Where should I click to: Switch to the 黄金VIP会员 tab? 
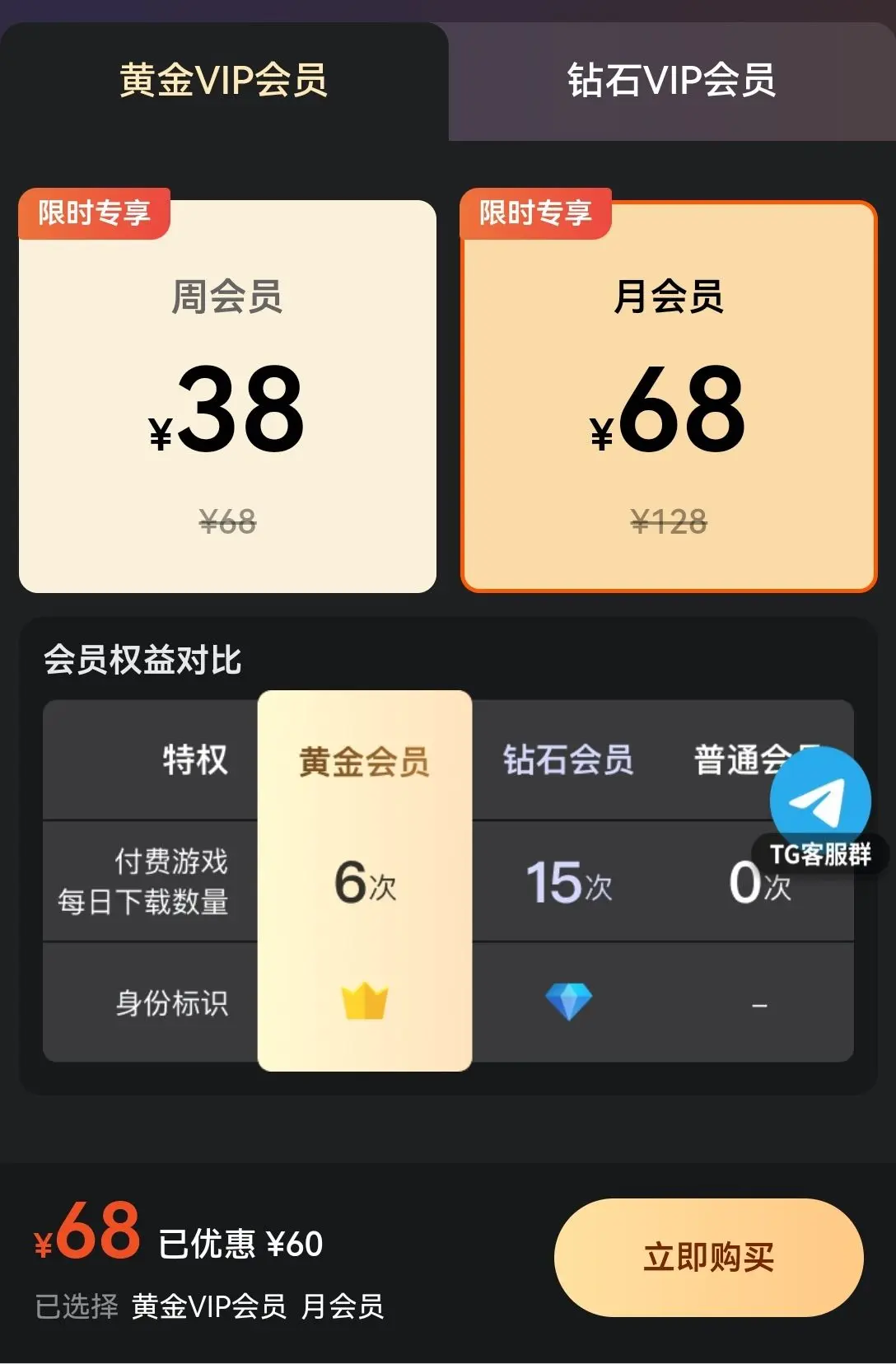pyautogui.click(x=223, y=81)
